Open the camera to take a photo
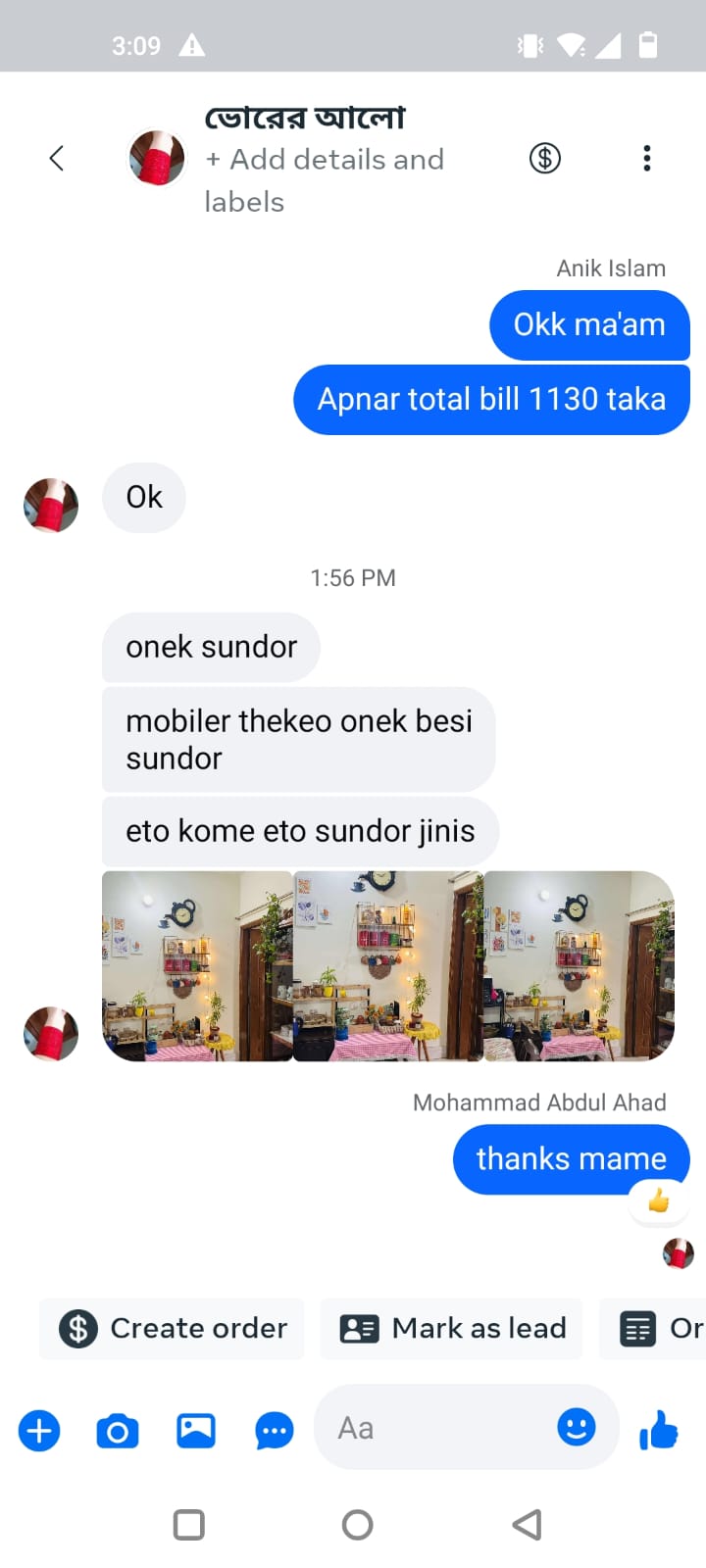 (117, 1430)
